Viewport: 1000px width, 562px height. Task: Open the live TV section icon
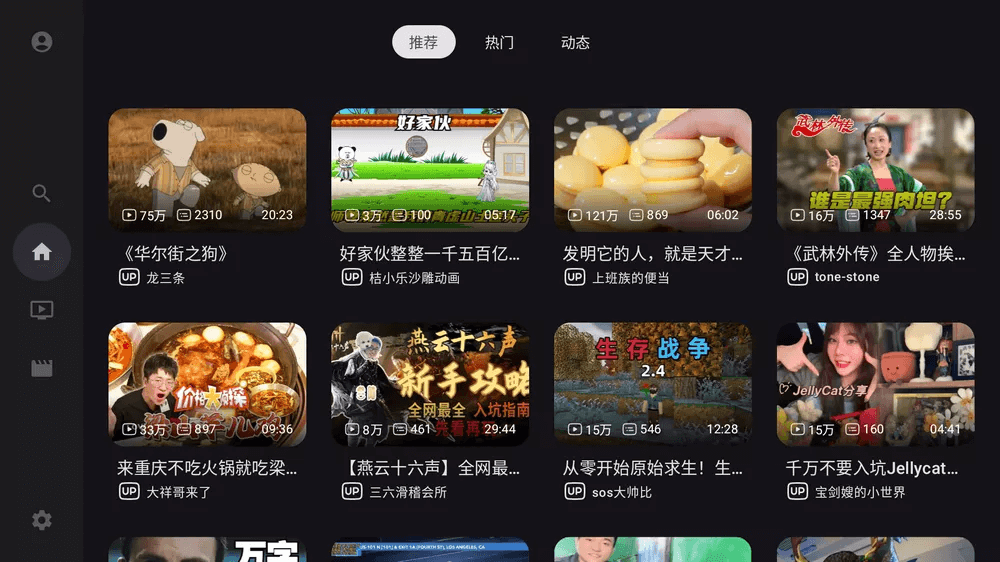coord(41,310)
